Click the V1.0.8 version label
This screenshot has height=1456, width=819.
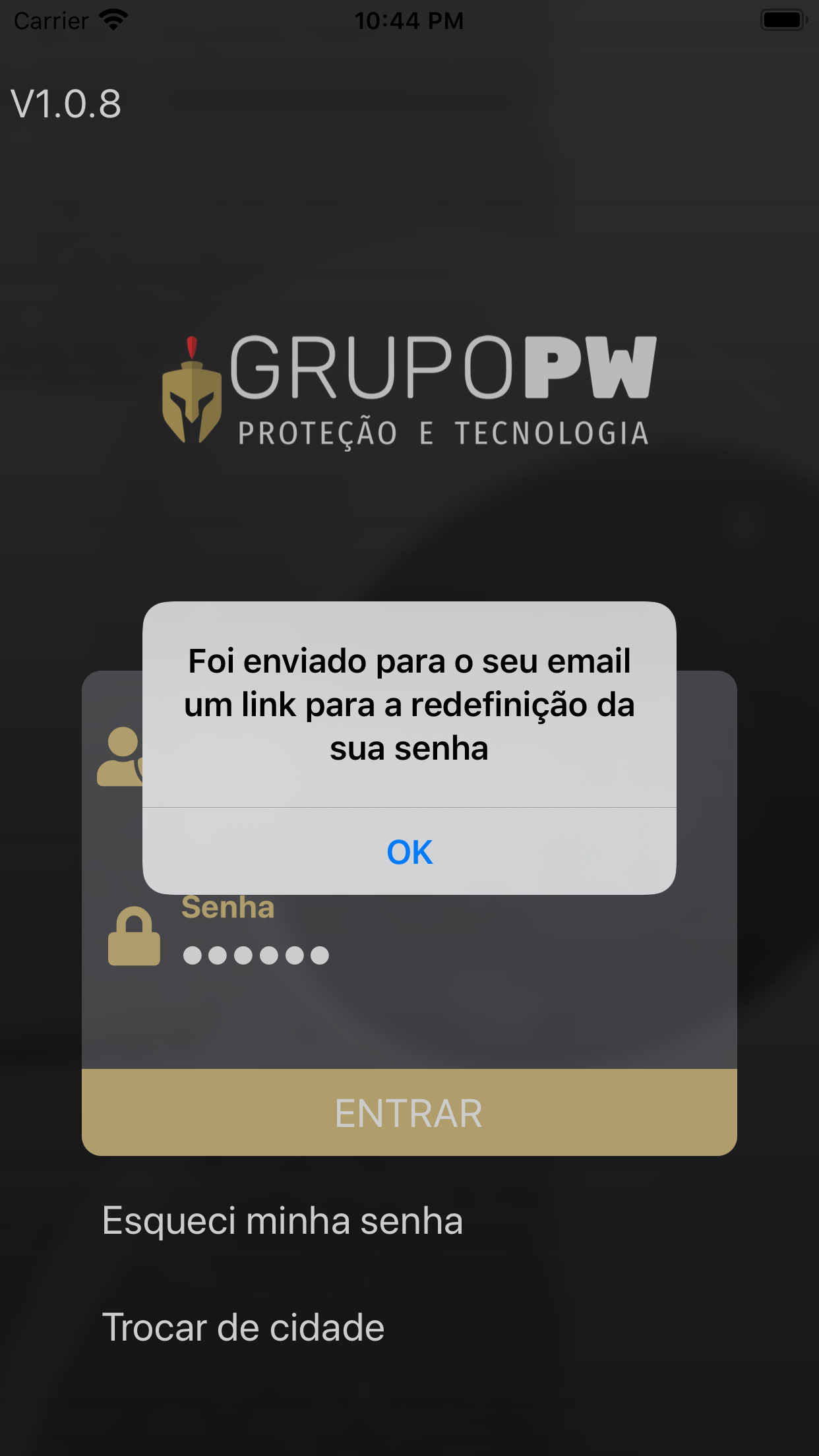coord(66,102)
